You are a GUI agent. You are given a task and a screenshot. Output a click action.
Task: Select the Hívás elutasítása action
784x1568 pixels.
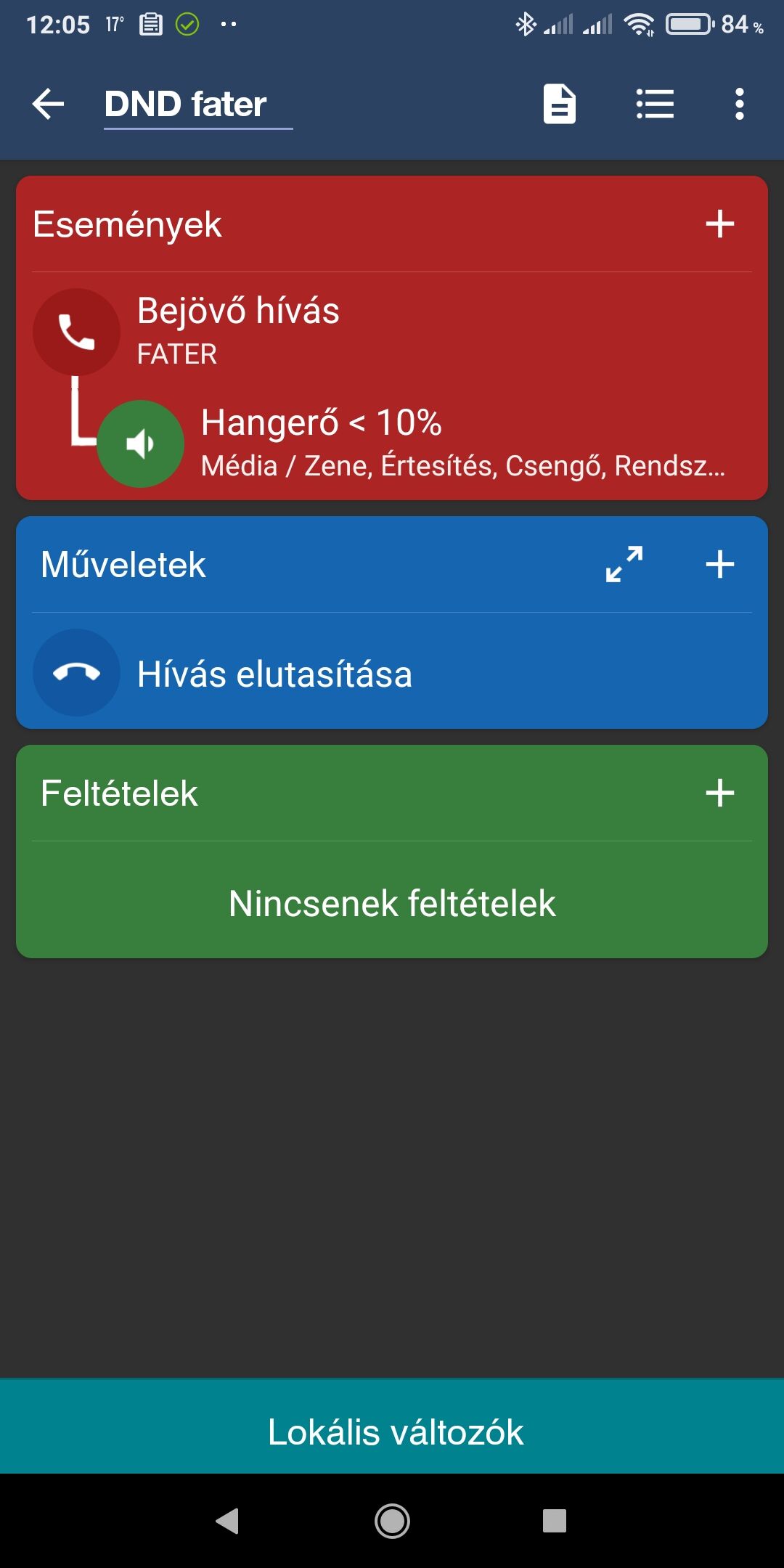pyautogui.click(x=274, y=674)
